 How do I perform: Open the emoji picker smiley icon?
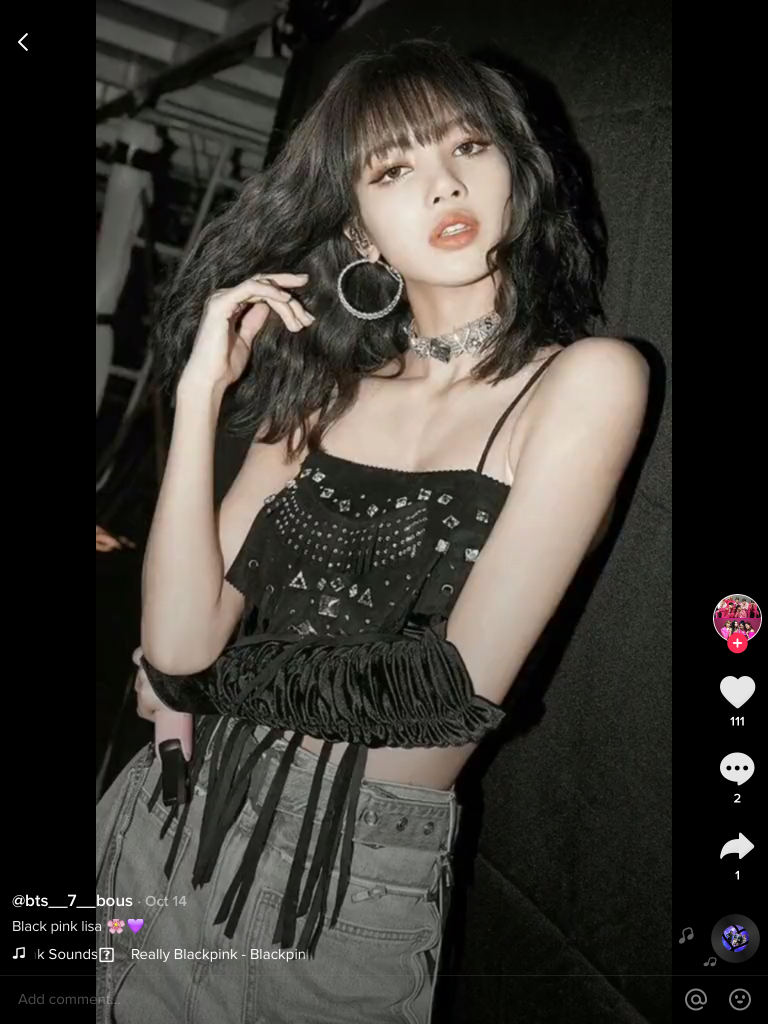740,999
